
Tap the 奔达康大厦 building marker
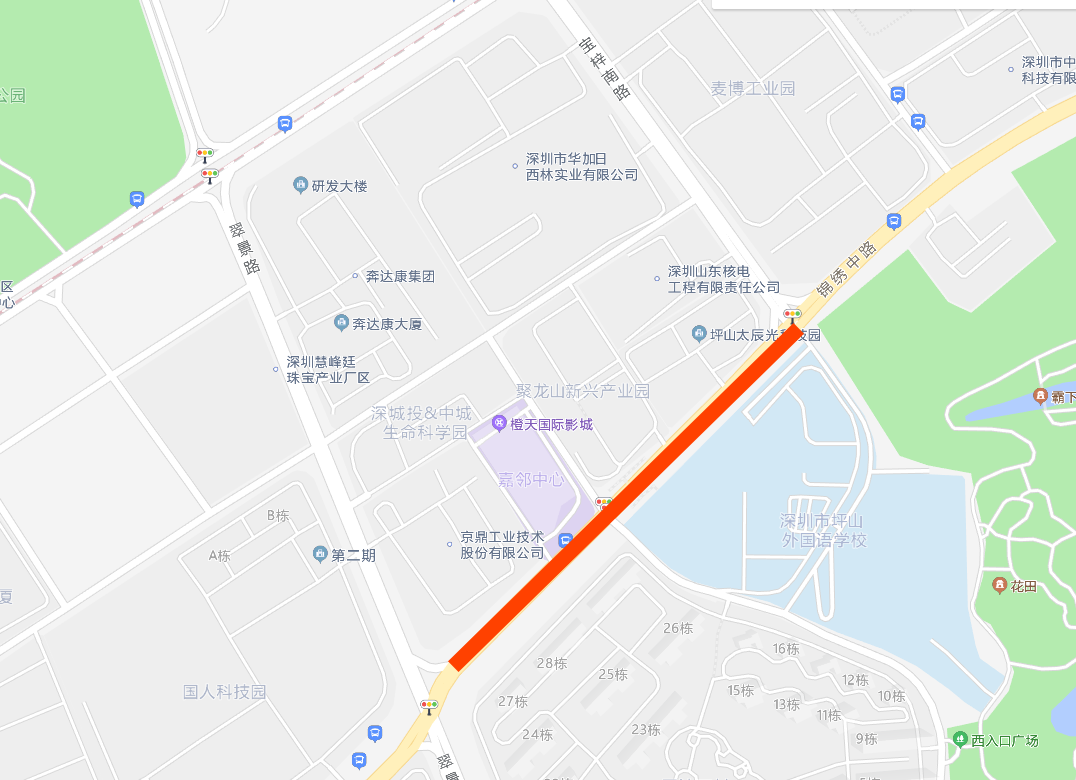tap(341, 323)
